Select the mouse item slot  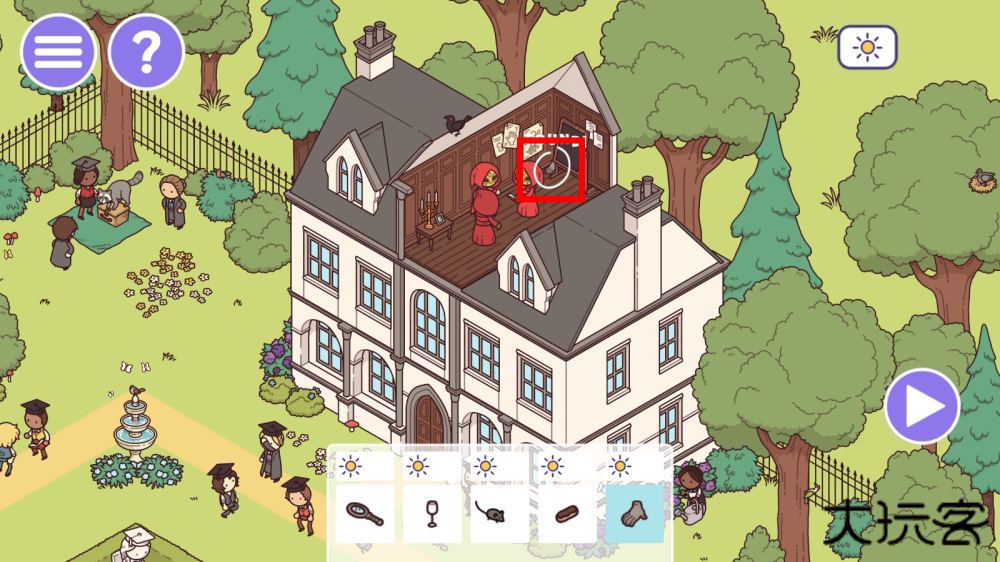pos(499,513)
